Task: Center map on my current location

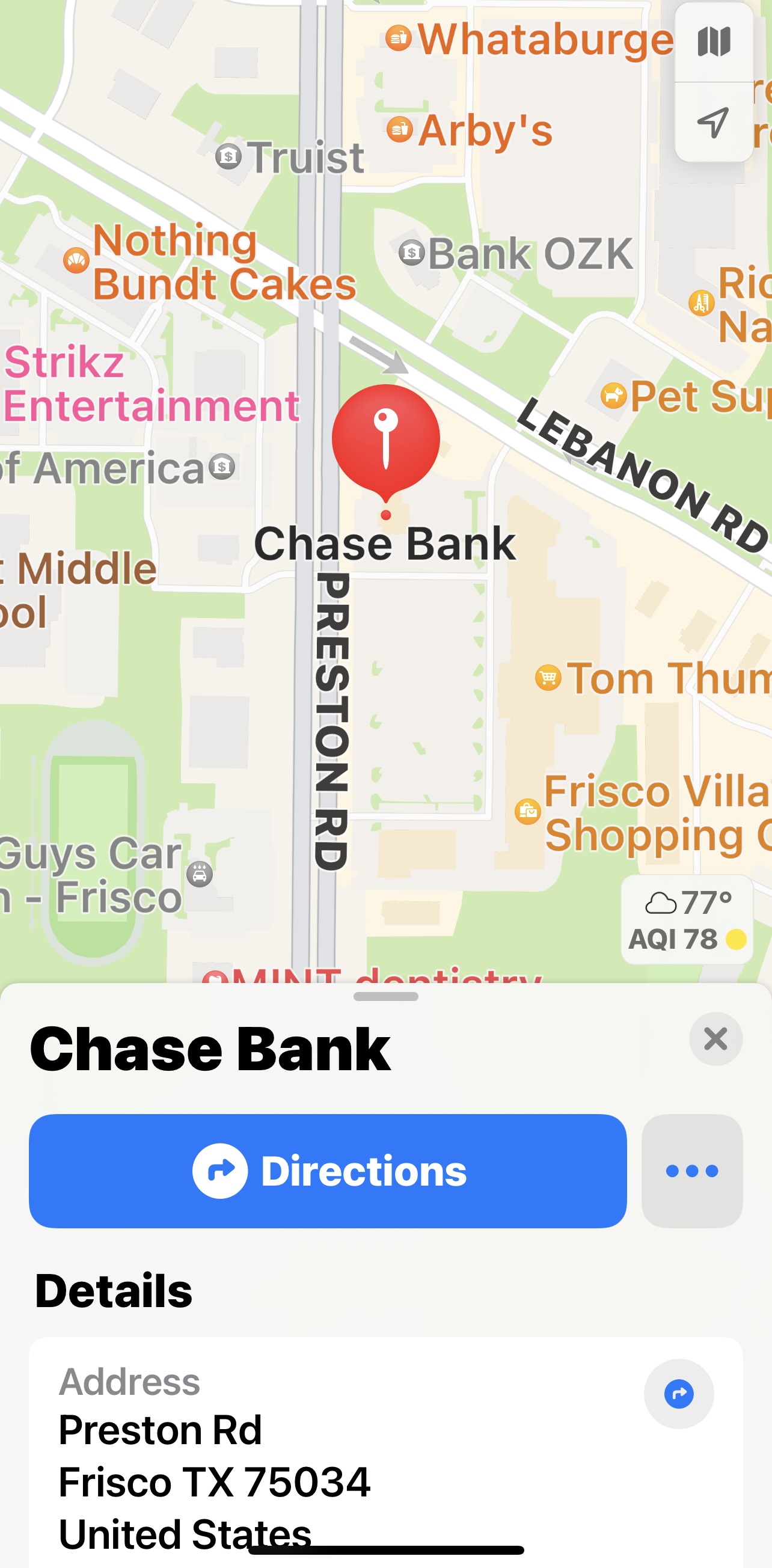Action: pos(713,122)
